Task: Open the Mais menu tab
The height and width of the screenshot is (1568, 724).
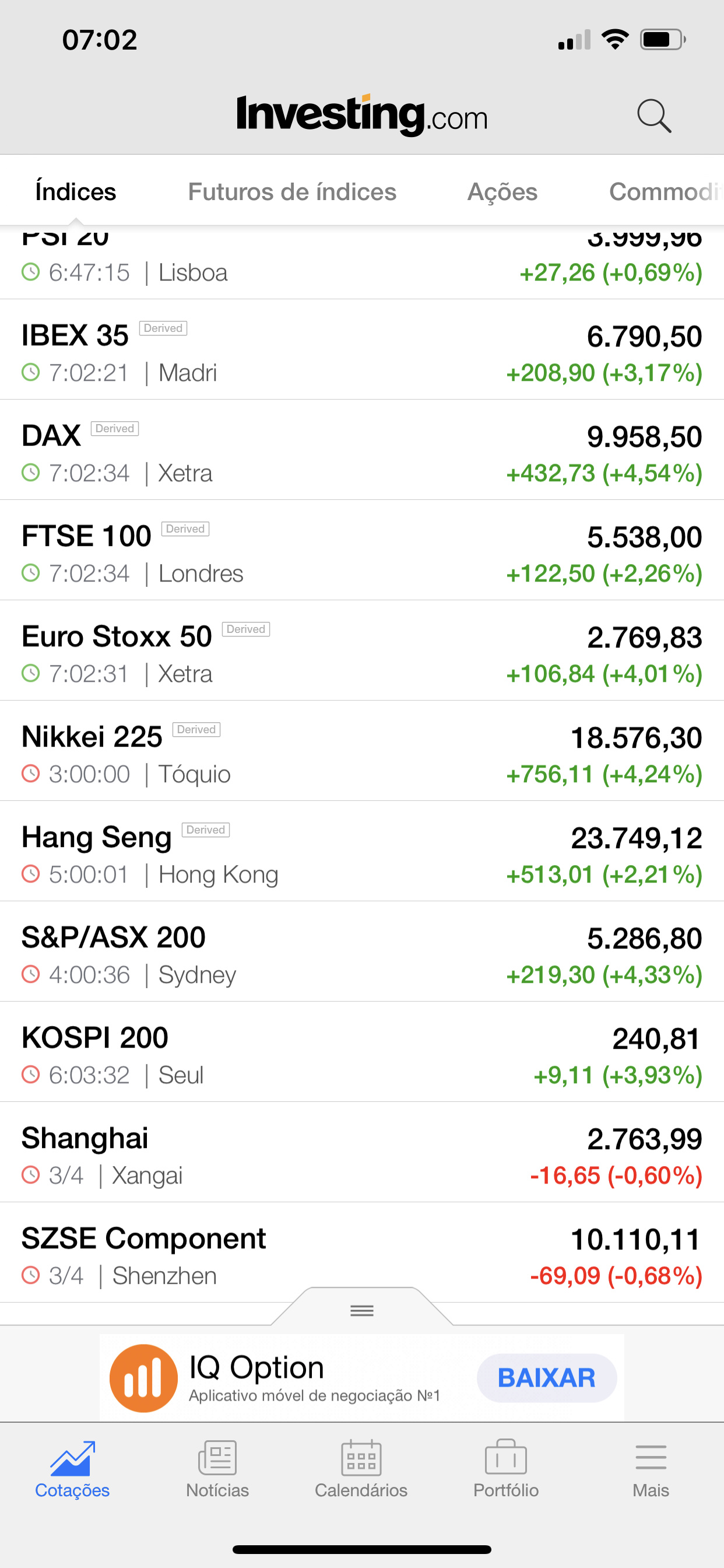Action: pos(651,1469)
